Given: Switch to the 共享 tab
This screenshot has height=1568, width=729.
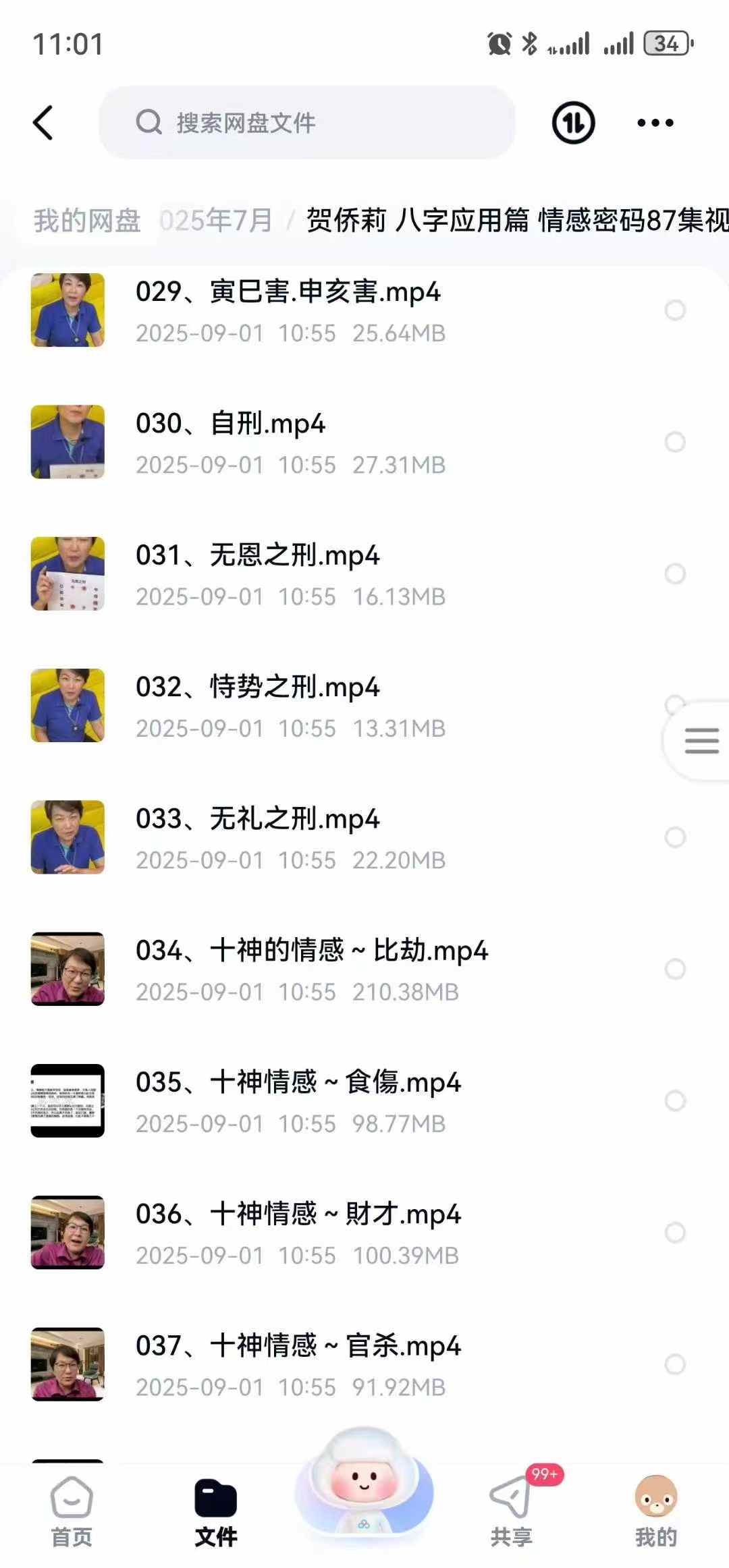Looking at the screenshot, I should tap(511, 1510).
